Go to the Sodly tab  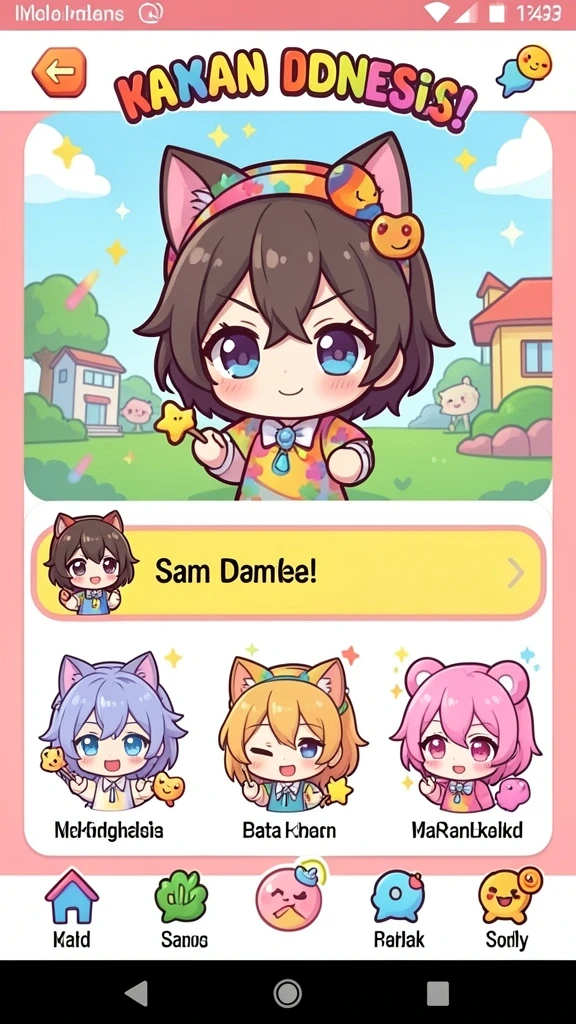point(507,910)
